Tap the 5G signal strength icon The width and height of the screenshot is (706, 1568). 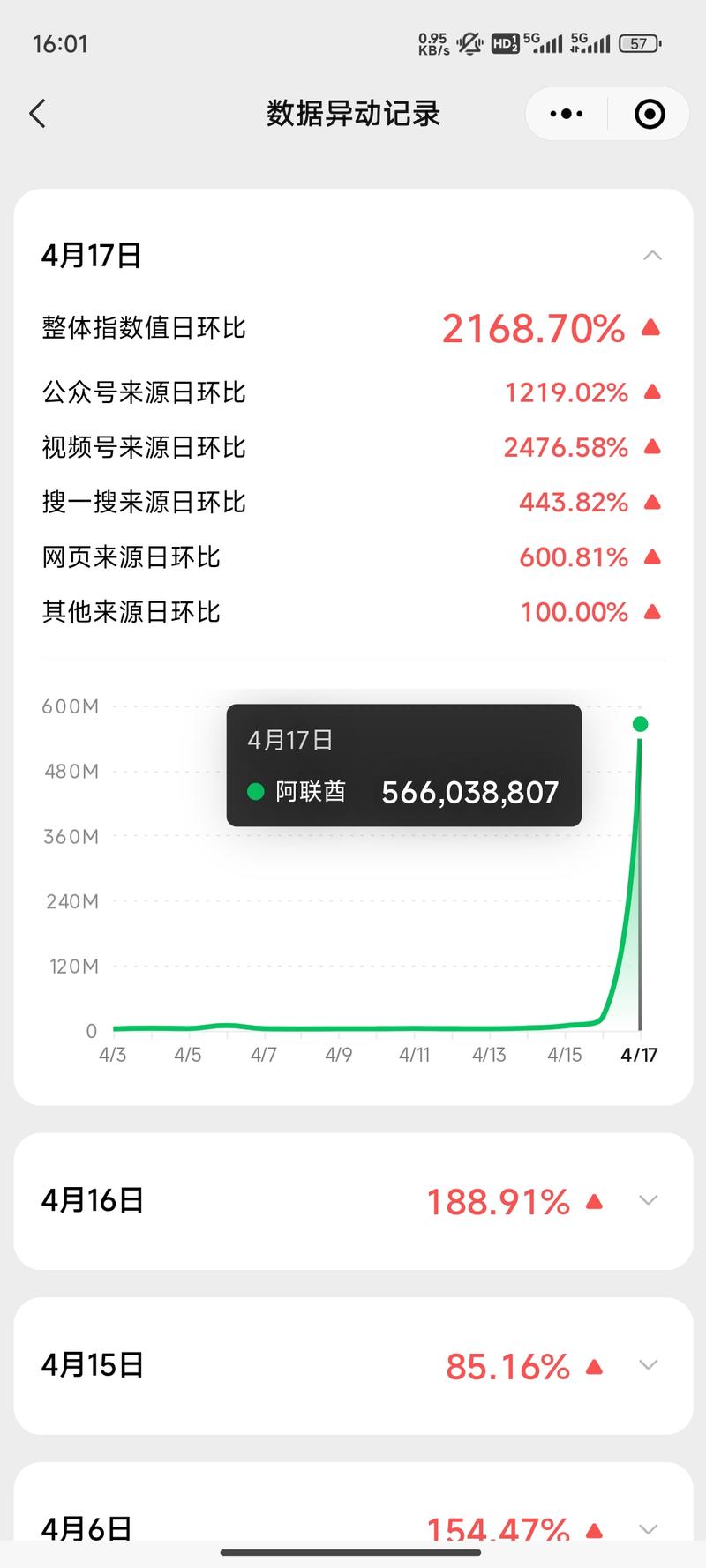[541, 42]
